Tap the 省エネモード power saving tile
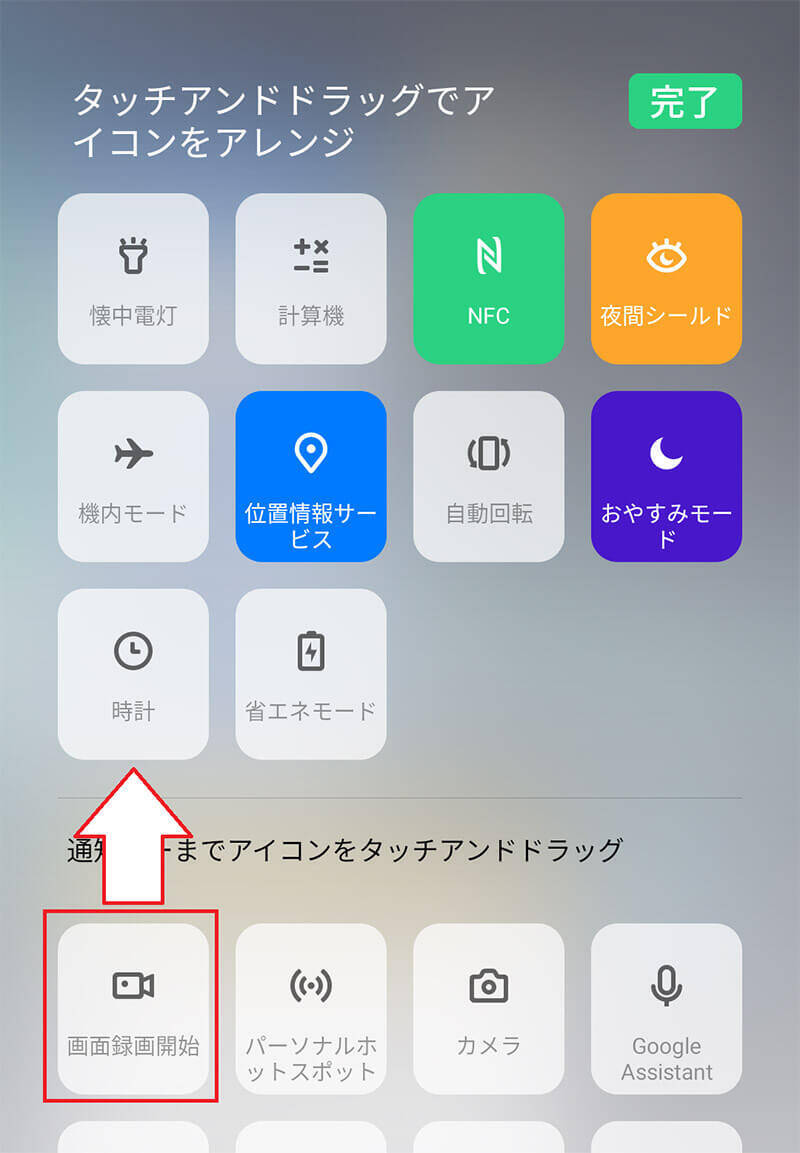The width and height of the screenshot is (800, 1153). (x=311, y=674)
